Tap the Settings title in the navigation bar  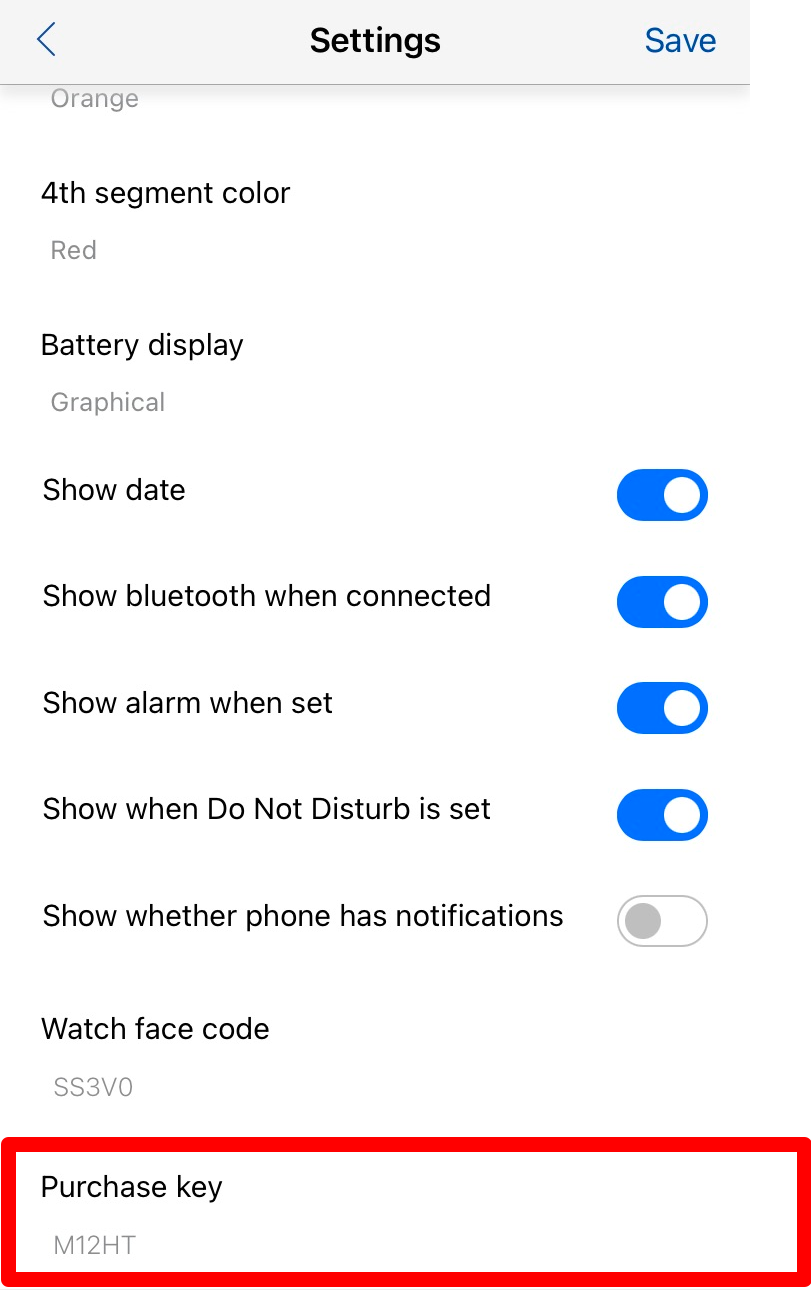click(375, 40)
